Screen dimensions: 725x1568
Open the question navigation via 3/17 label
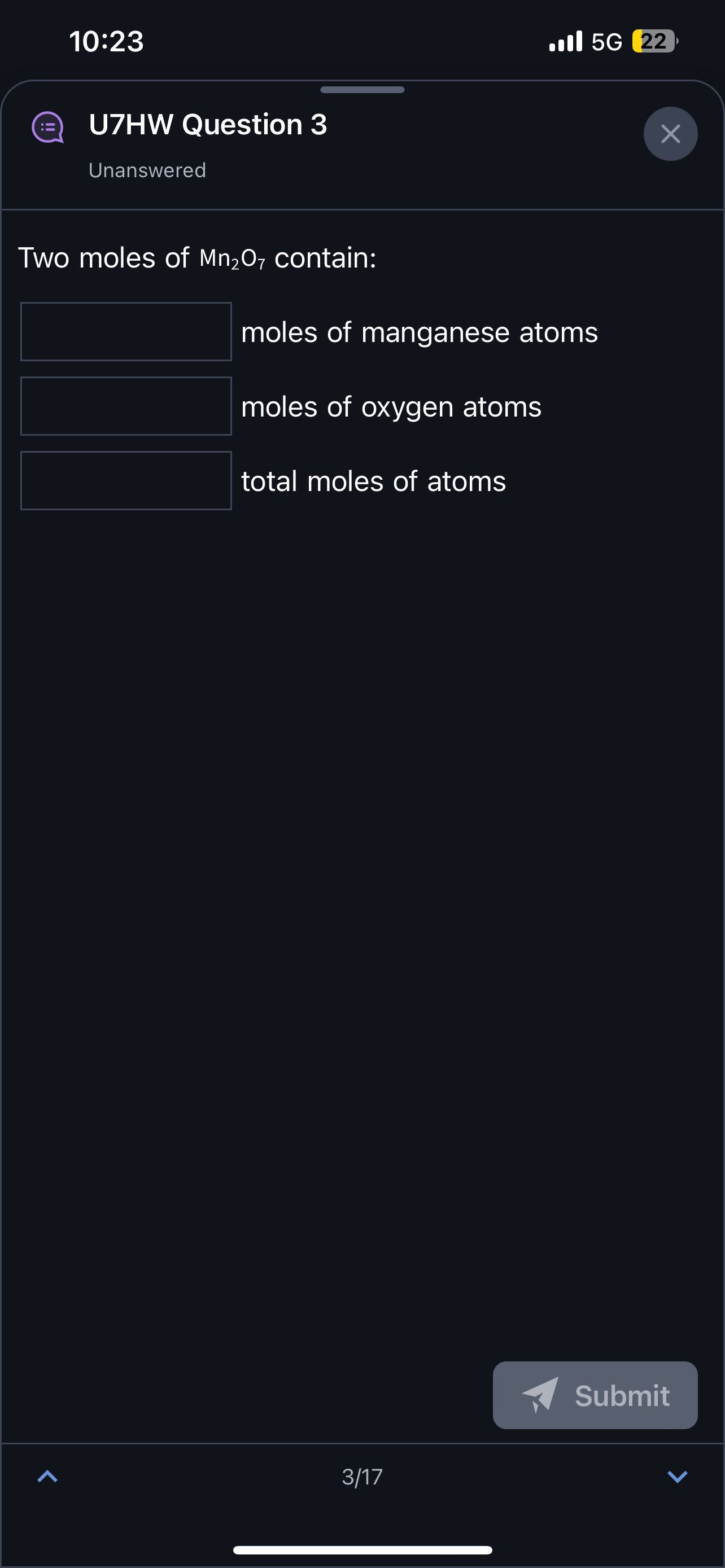(362, 1476)
